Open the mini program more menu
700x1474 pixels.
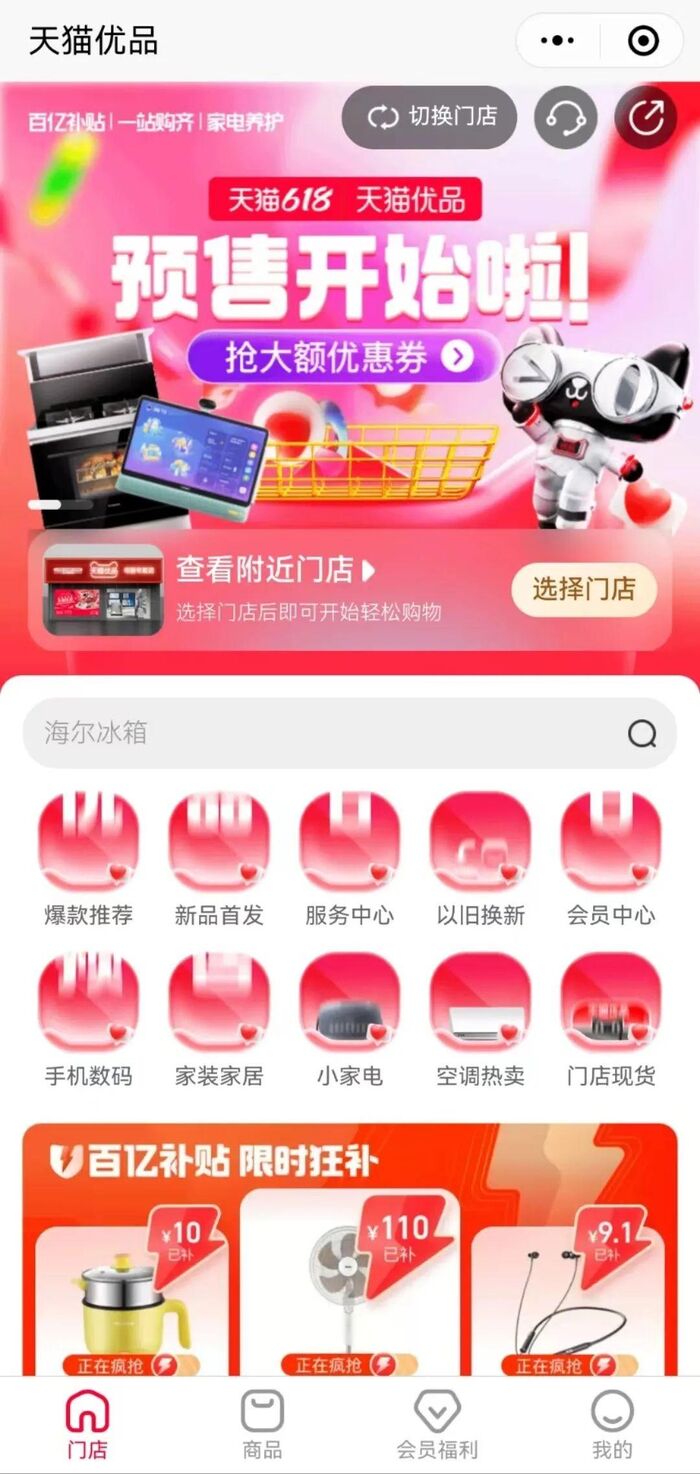(x=557, y=41)
